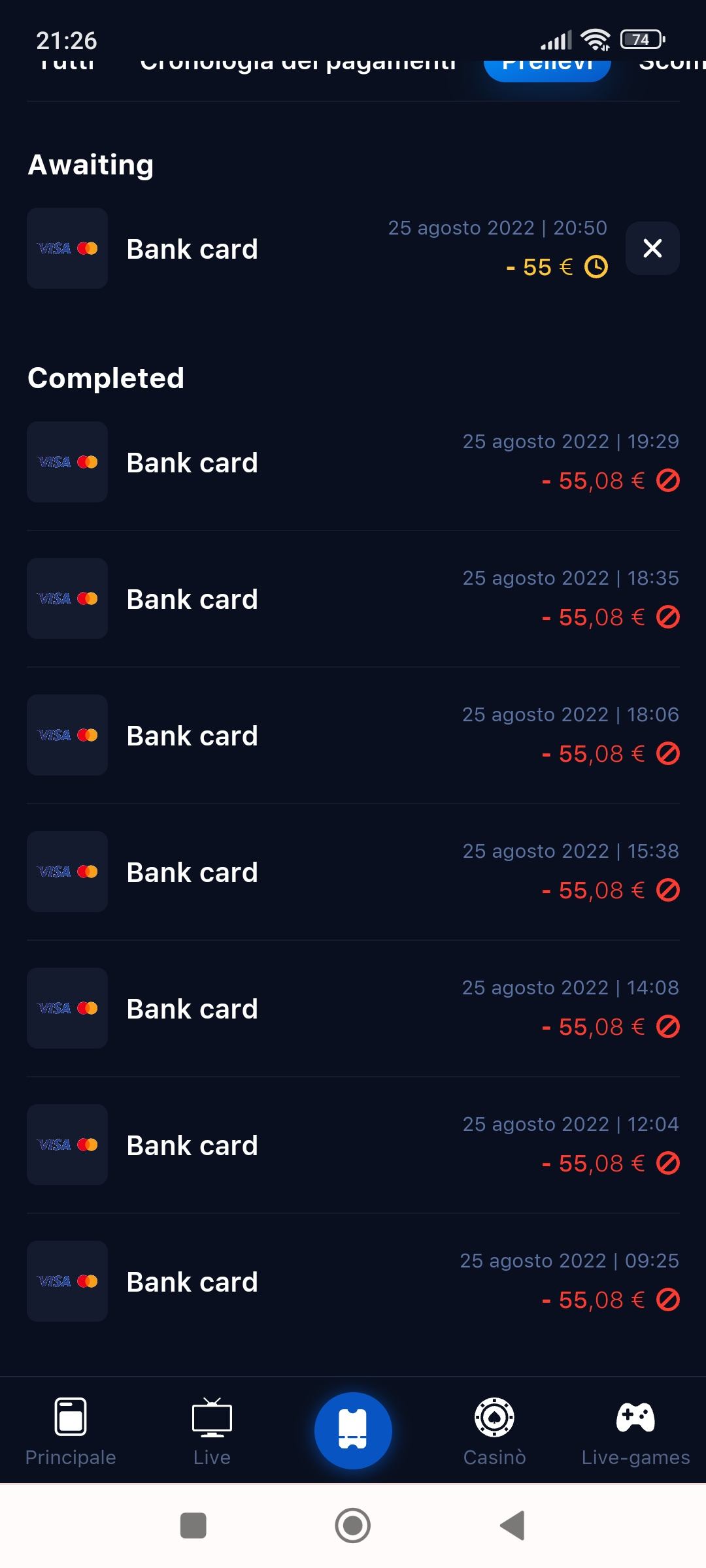Open the pending Bank card withdrawal from 20:50

(x=314, y=249)
